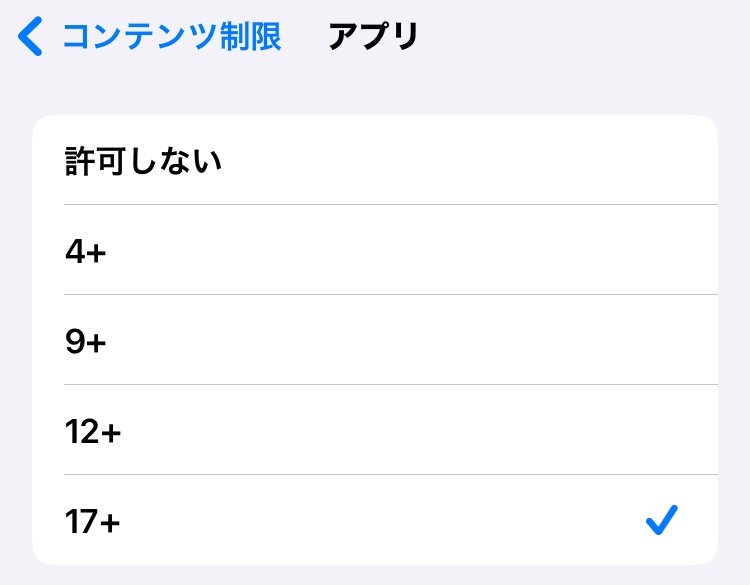The image size is (750, 585).
Task: Choose the 4+ age rating
Action: point(375,251)
